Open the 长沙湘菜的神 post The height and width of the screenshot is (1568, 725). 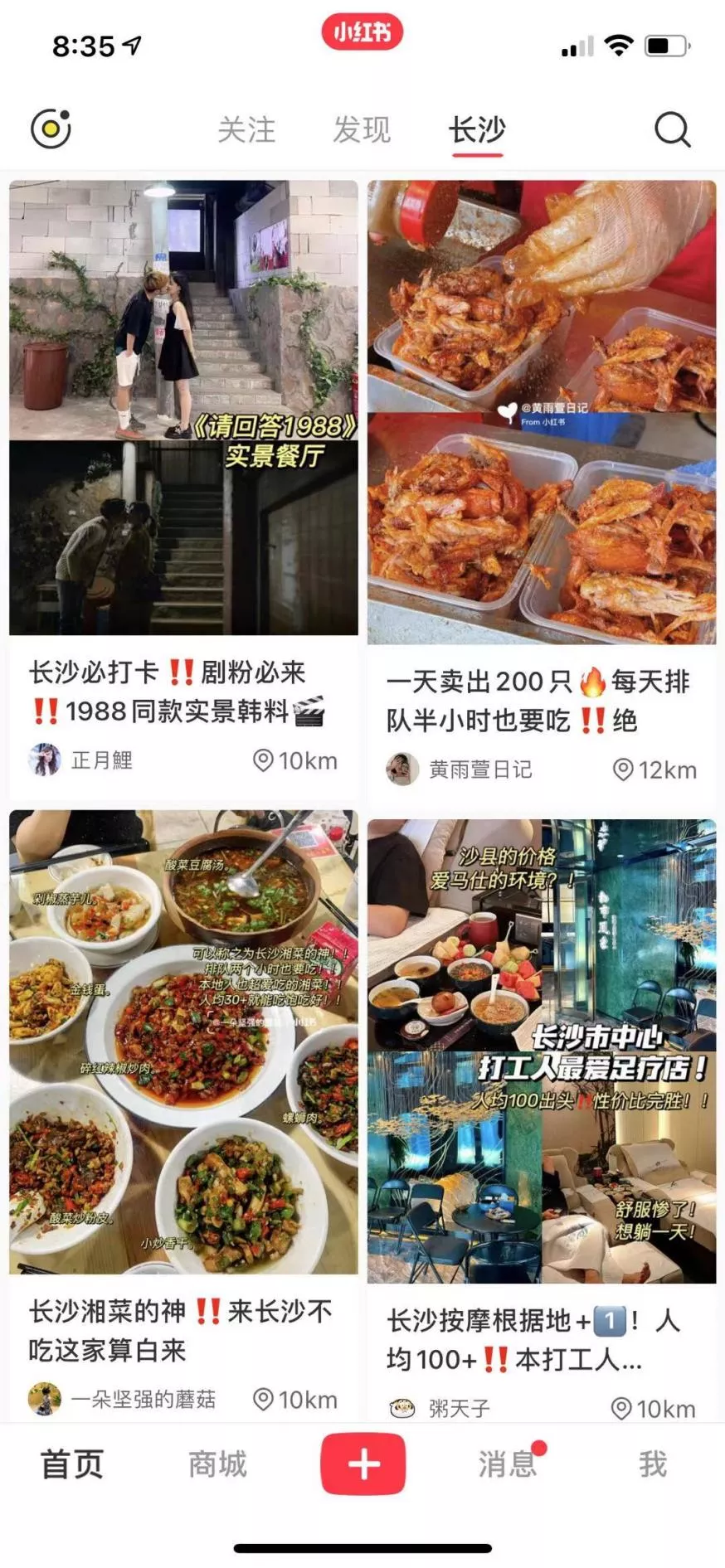click(183, 1041)
